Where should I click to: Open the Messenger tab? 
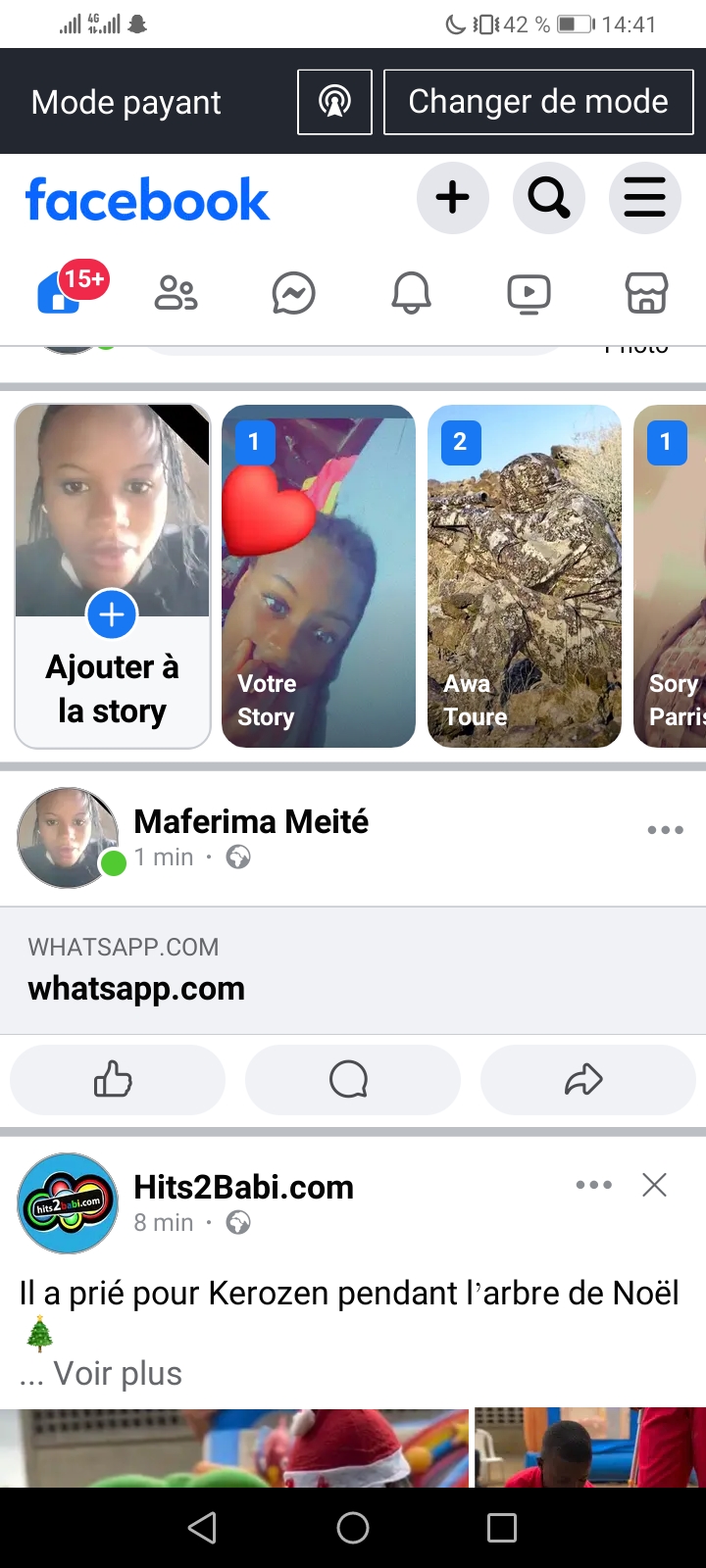coord(294,293)
